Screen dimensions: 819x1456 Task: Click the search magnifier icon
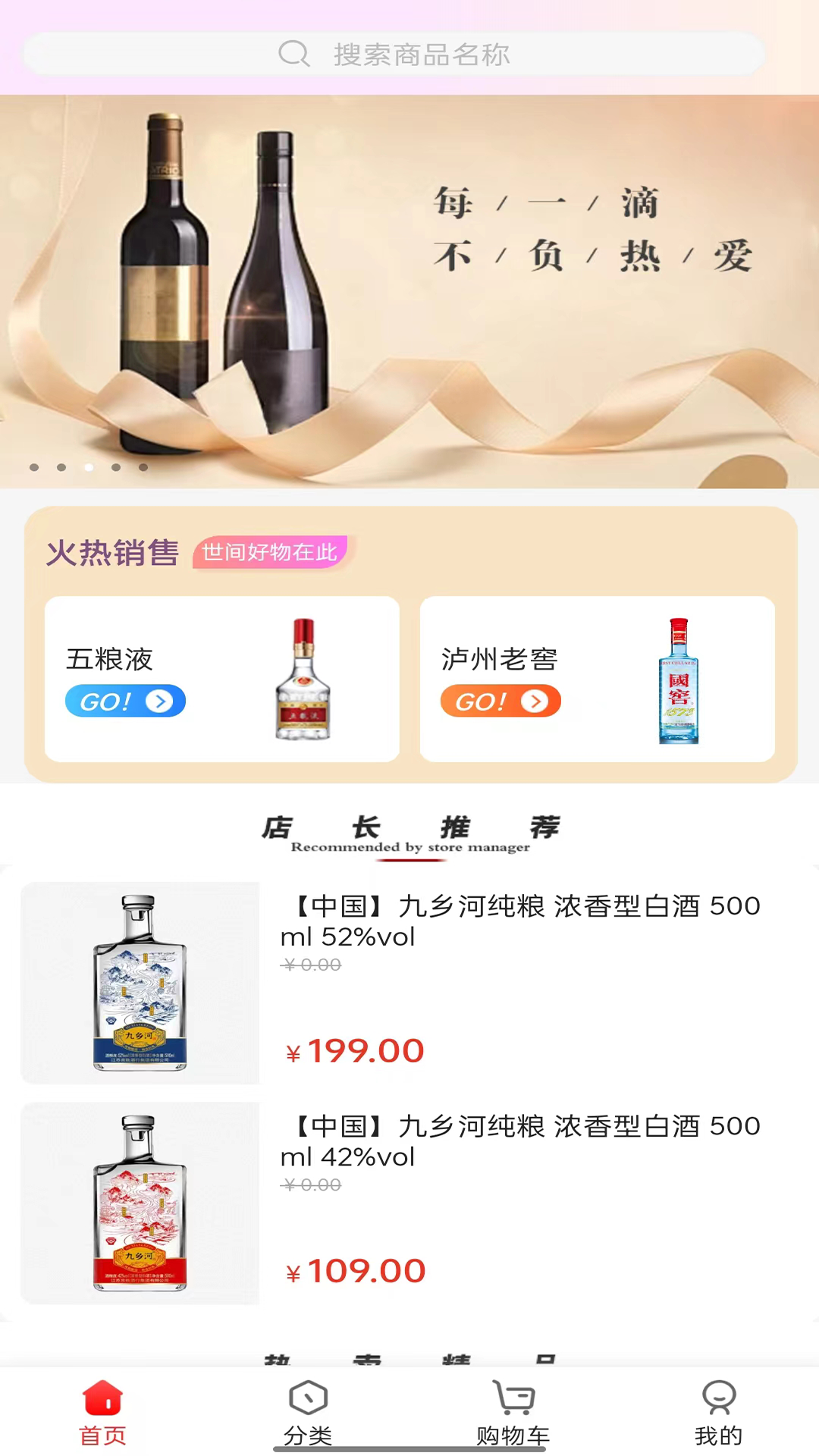point(294,54)
